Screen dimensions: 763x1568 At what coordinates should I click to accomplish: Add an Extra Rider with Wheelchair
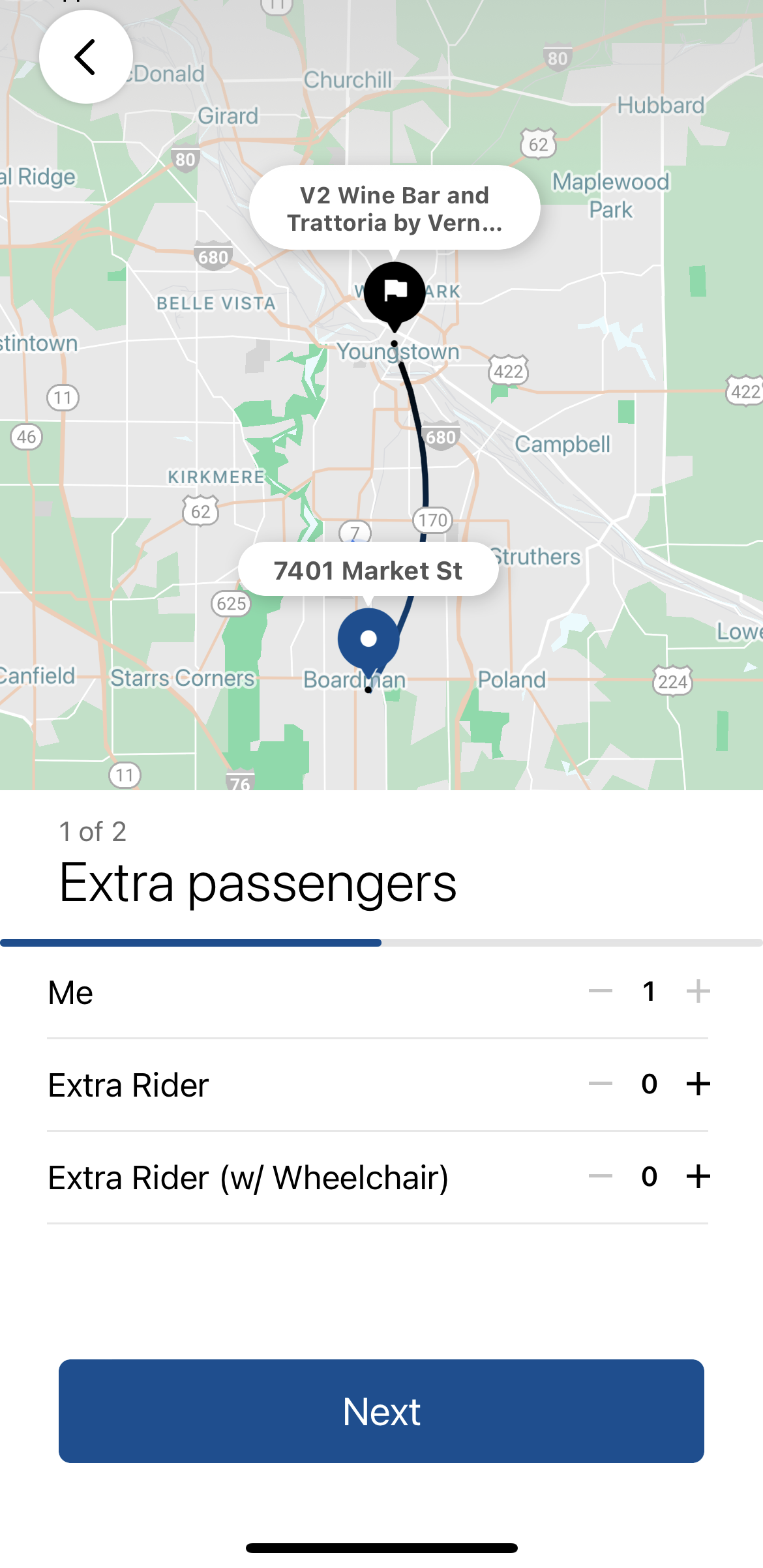[x=698, y=1177]
